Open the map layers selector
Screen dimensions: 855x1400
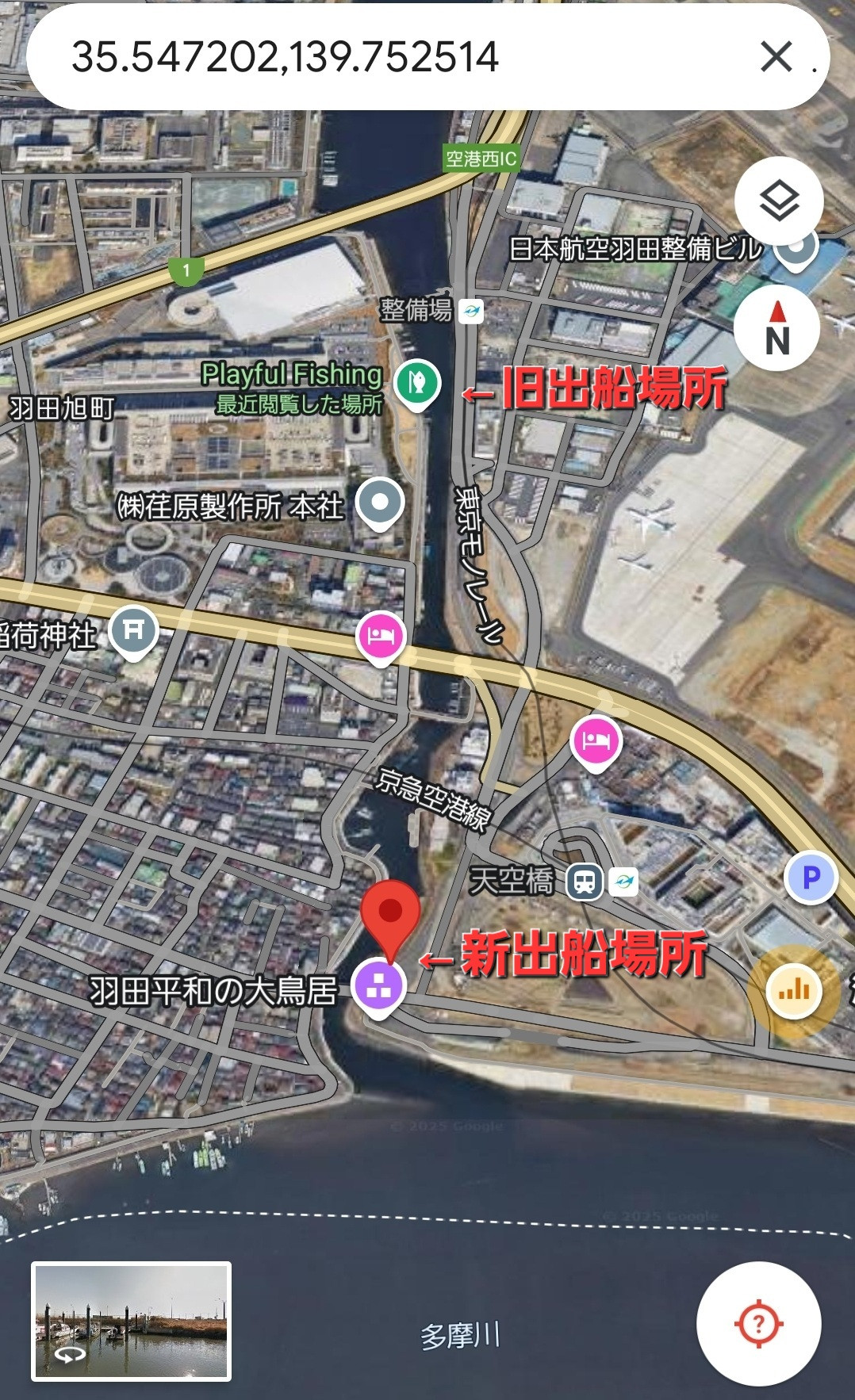(x=779, y=201)
